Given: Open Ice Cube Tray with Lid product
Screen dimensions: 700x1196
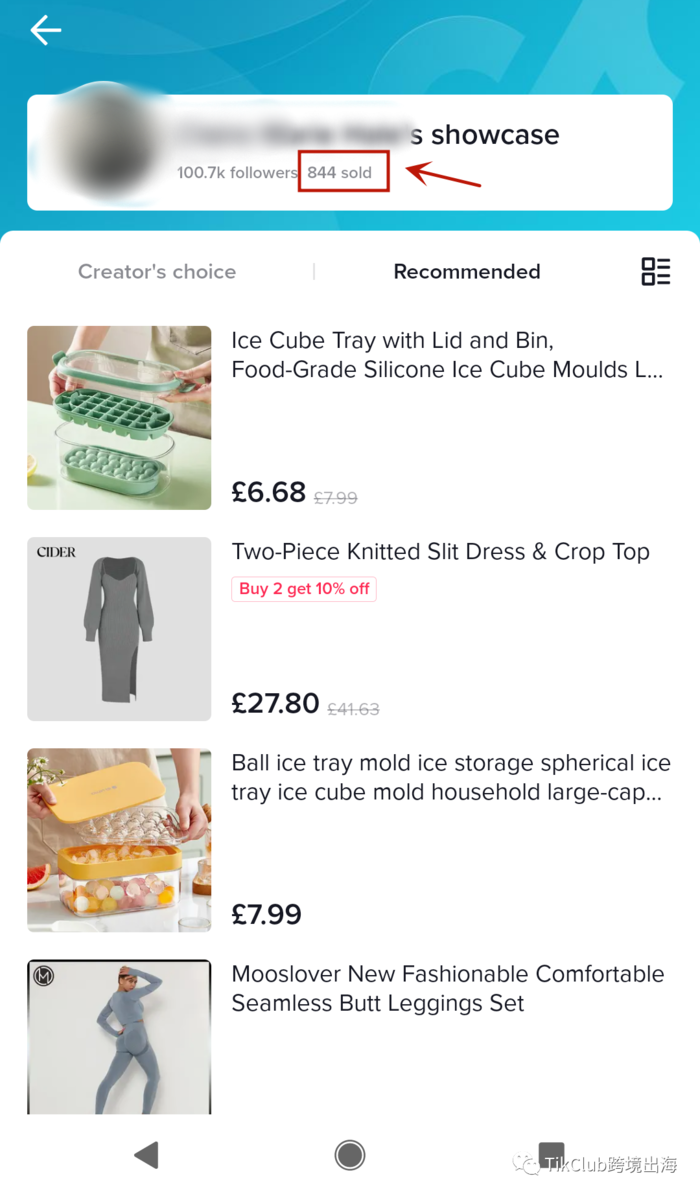Looking at the screenshot, I should pyautogui.click(x=446, y=355).
